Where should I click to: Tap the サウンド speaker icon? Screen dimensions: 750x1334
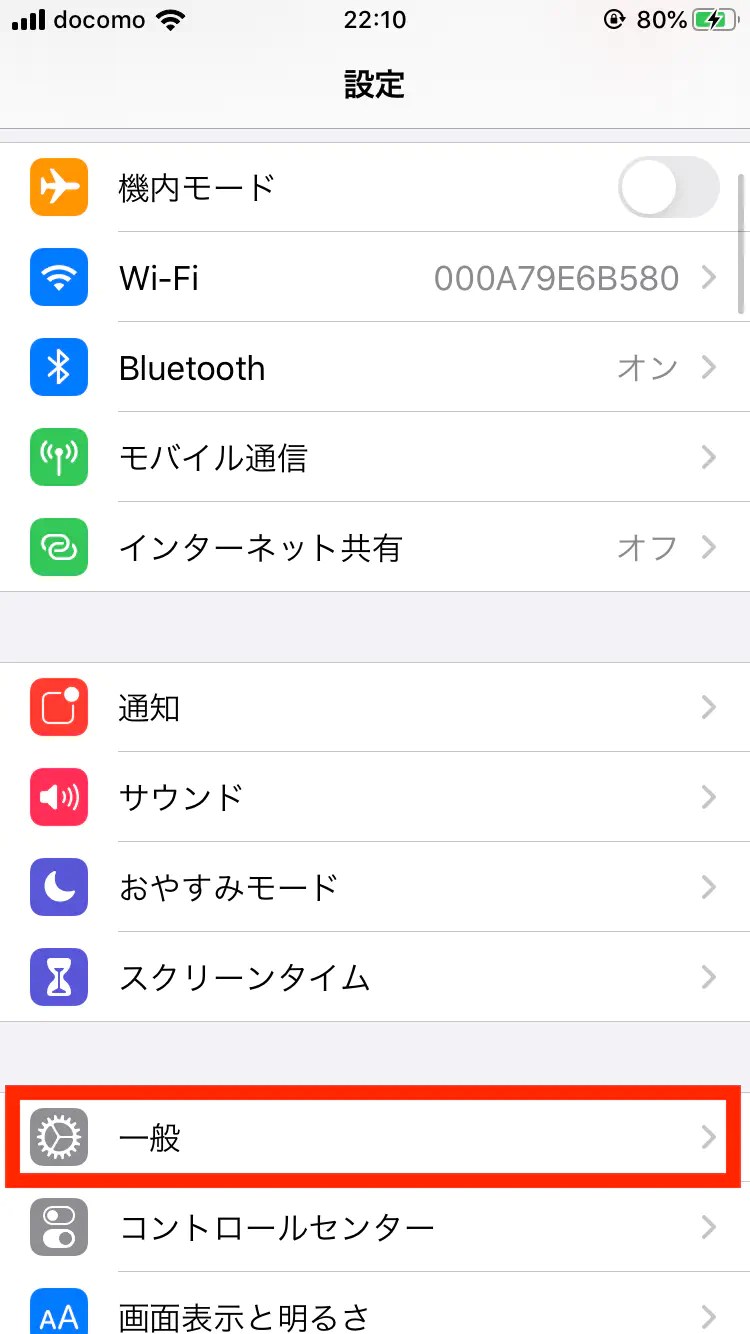(x=57, y=797)
